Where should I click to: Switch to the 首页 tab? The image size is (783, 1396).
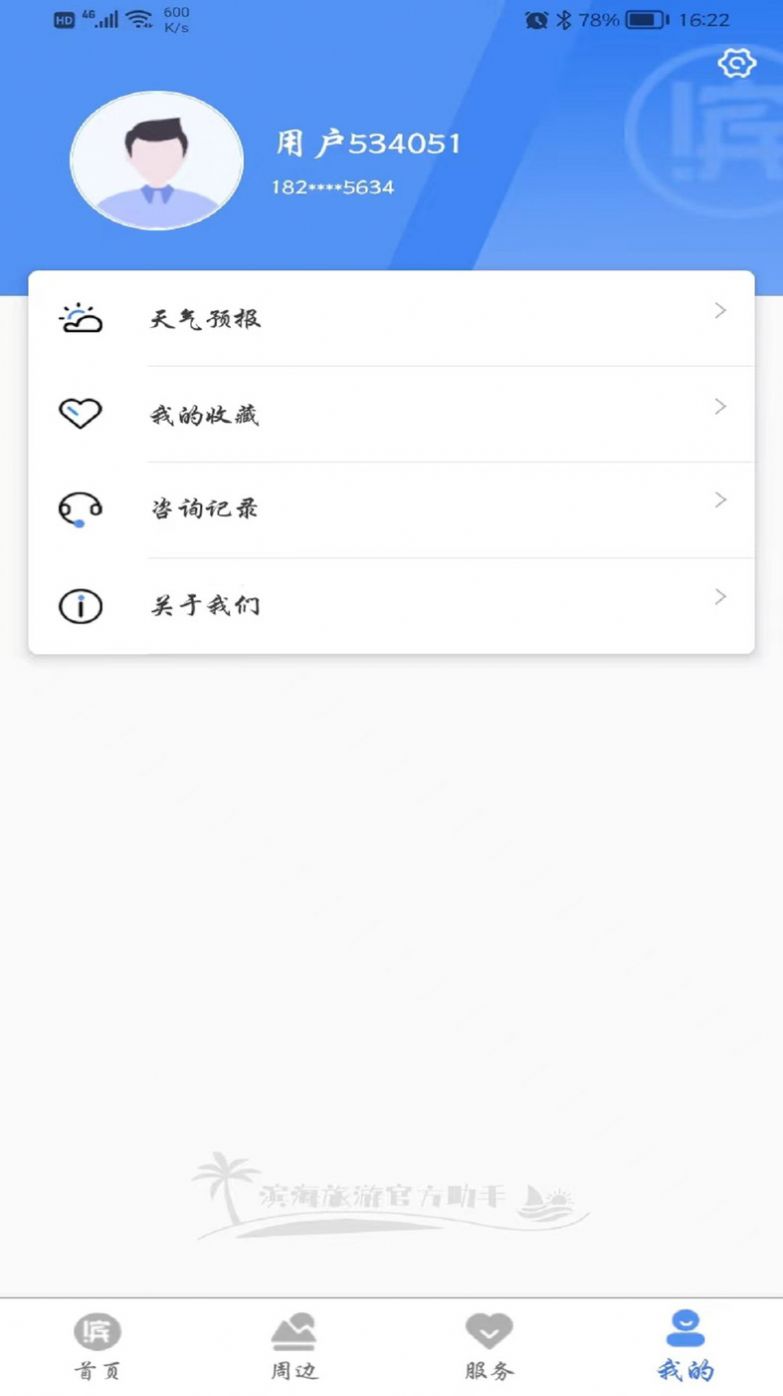coord(96,1348)
